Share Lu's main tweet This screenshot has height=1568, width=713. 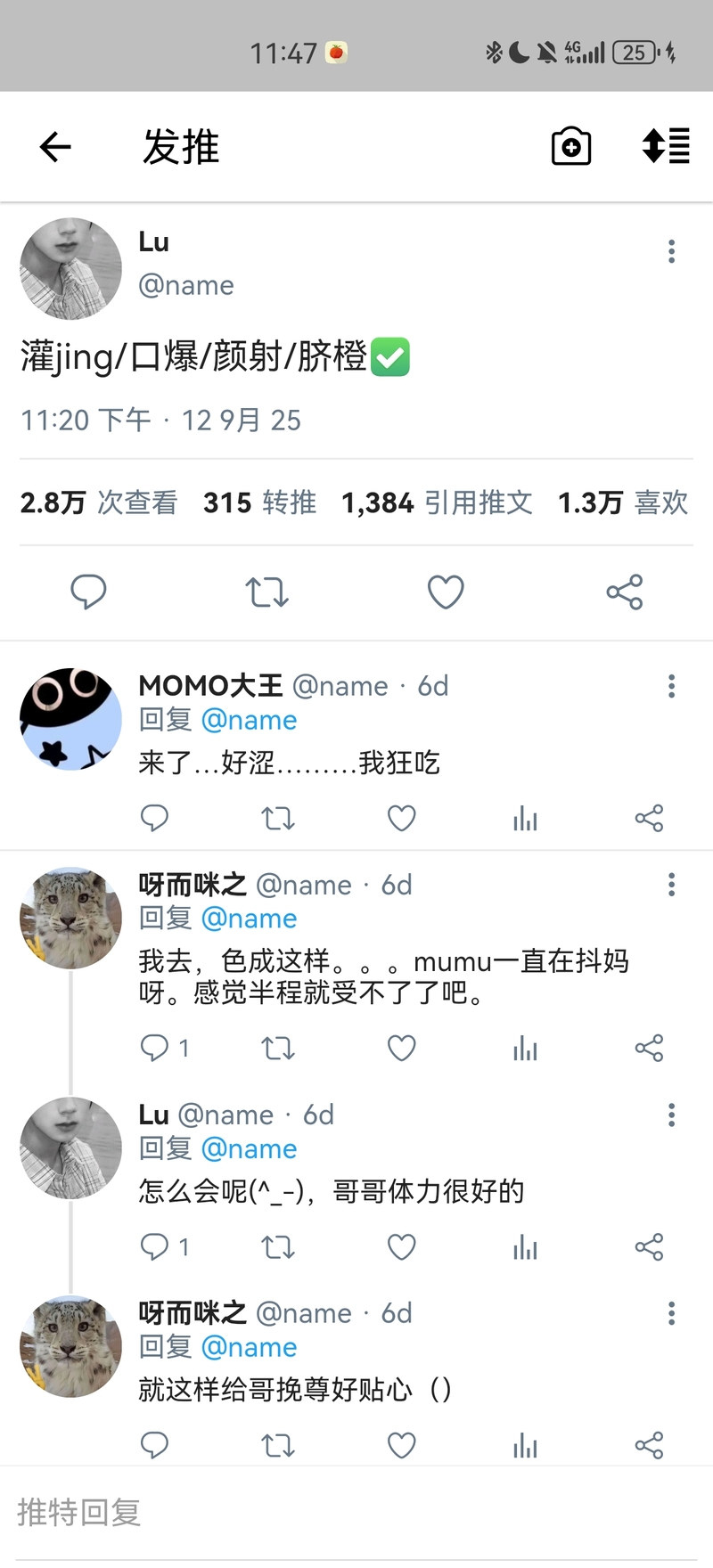pos(624,592)
